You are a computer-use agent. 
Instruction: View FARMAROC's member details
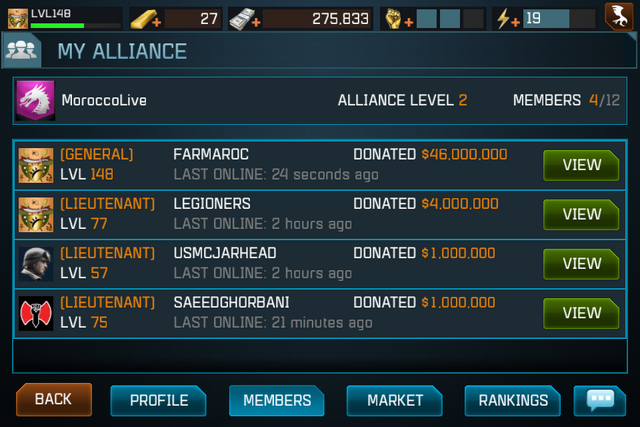pyautogui.click(x=581, y=165)
